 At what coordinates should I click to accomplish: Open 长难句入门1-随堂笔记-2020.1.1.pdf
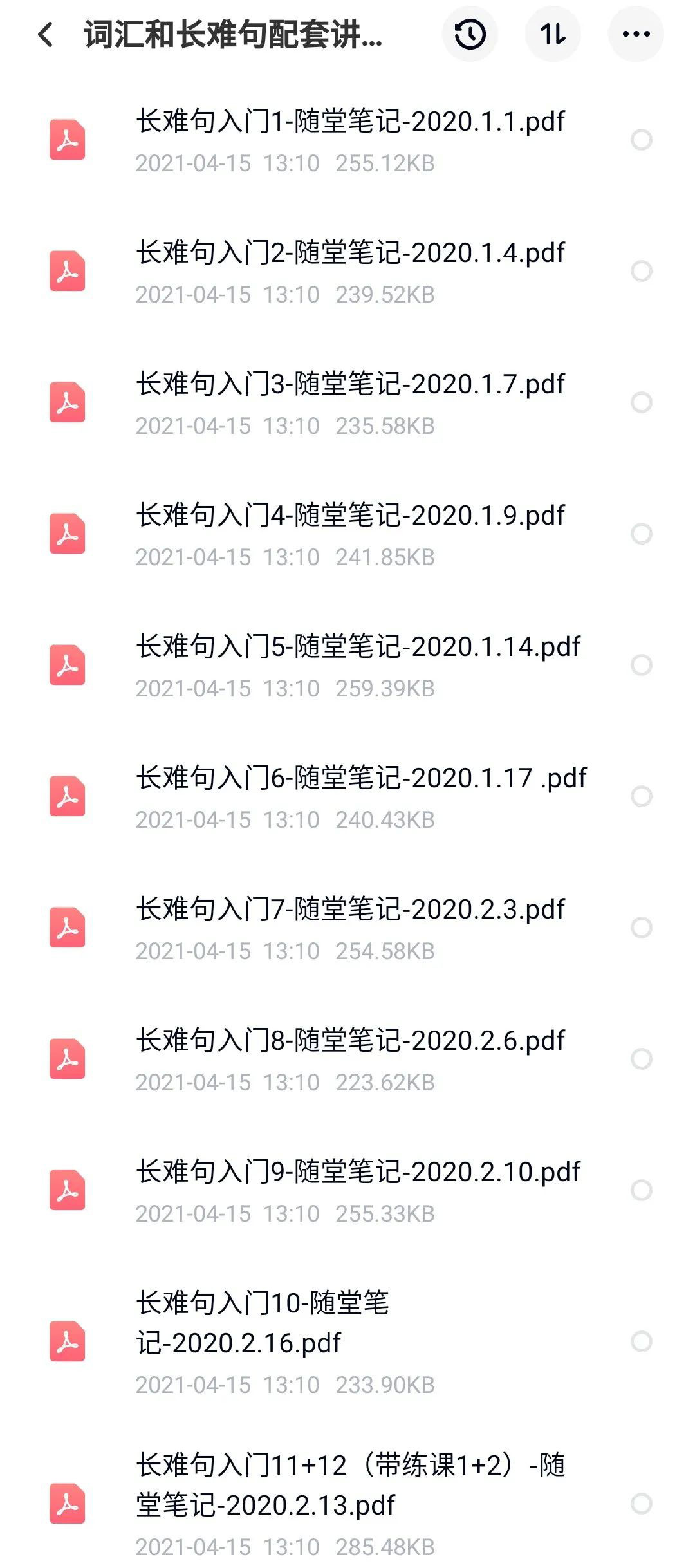[350, 122]
